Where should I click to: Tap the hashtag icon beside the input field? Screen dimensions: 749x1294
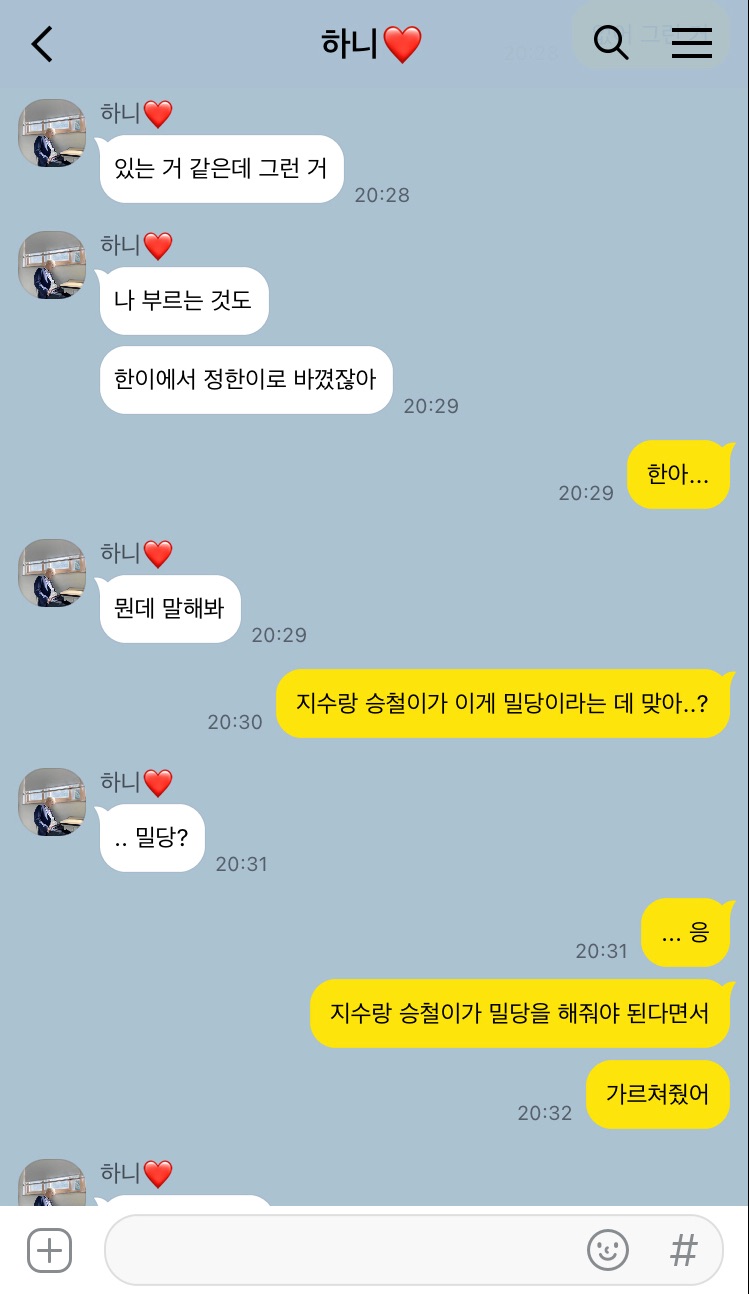tap(683, 1250)
